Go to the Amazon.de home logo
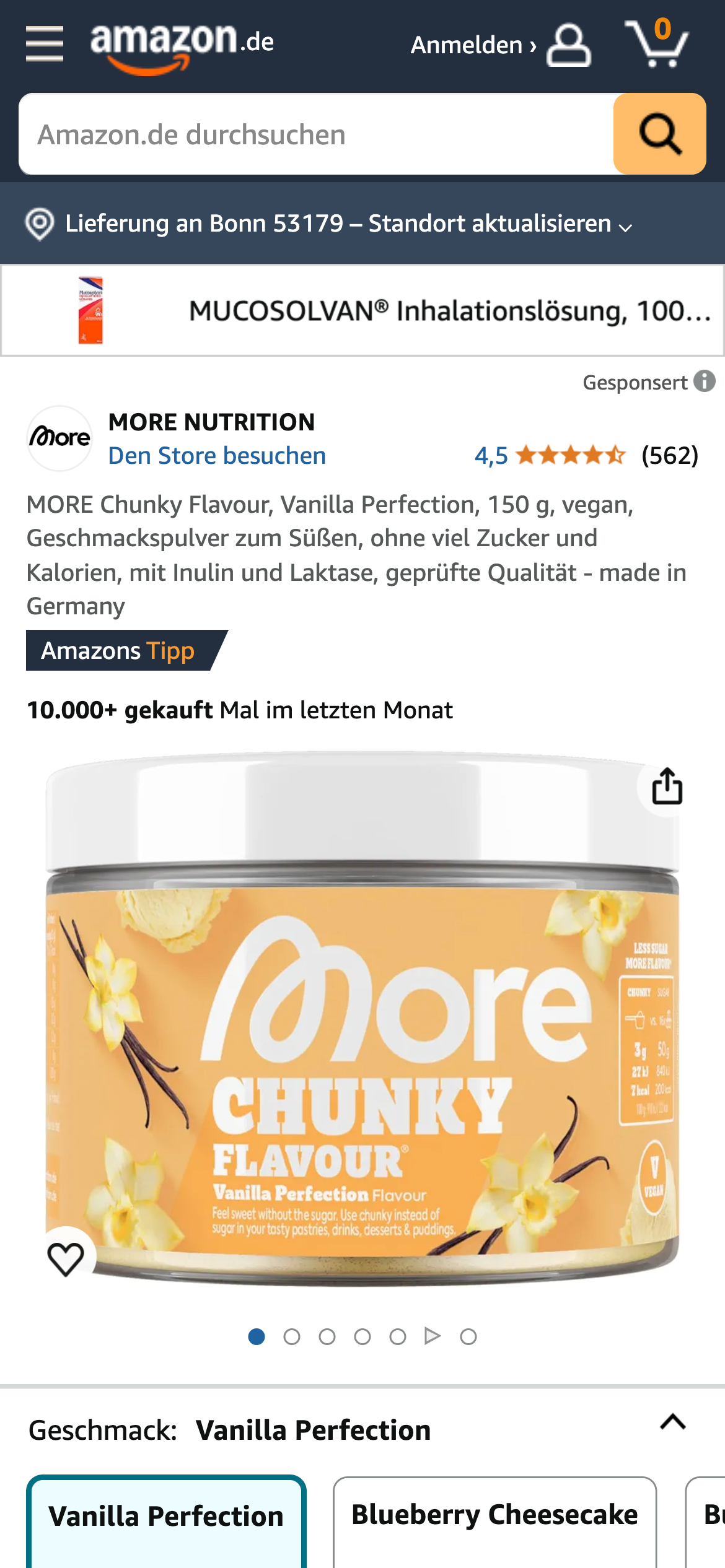Screen dimensions: 725x1568 pos(182,46)
